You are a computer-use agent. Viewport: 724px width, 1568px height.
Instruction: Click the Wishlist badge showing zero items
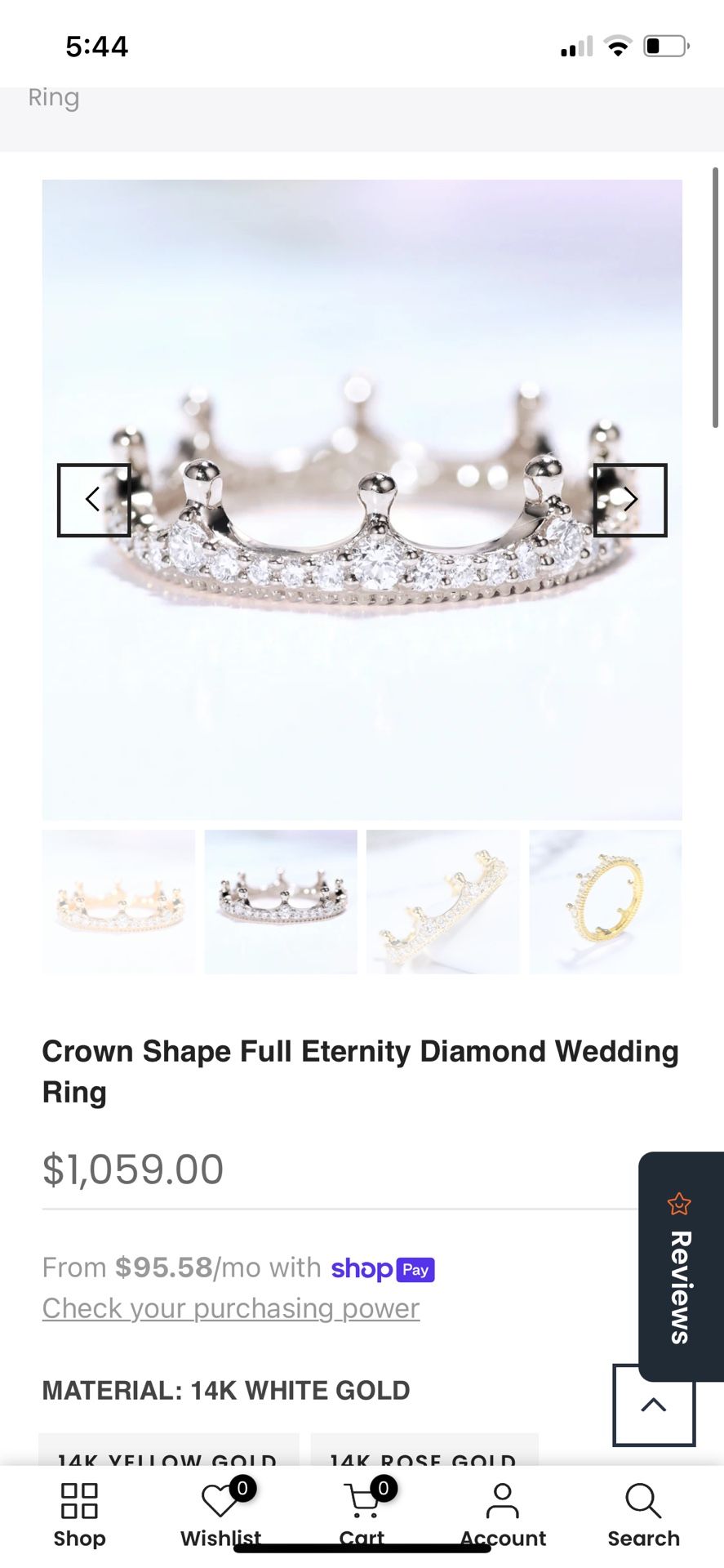click(x=242, y=1488)
